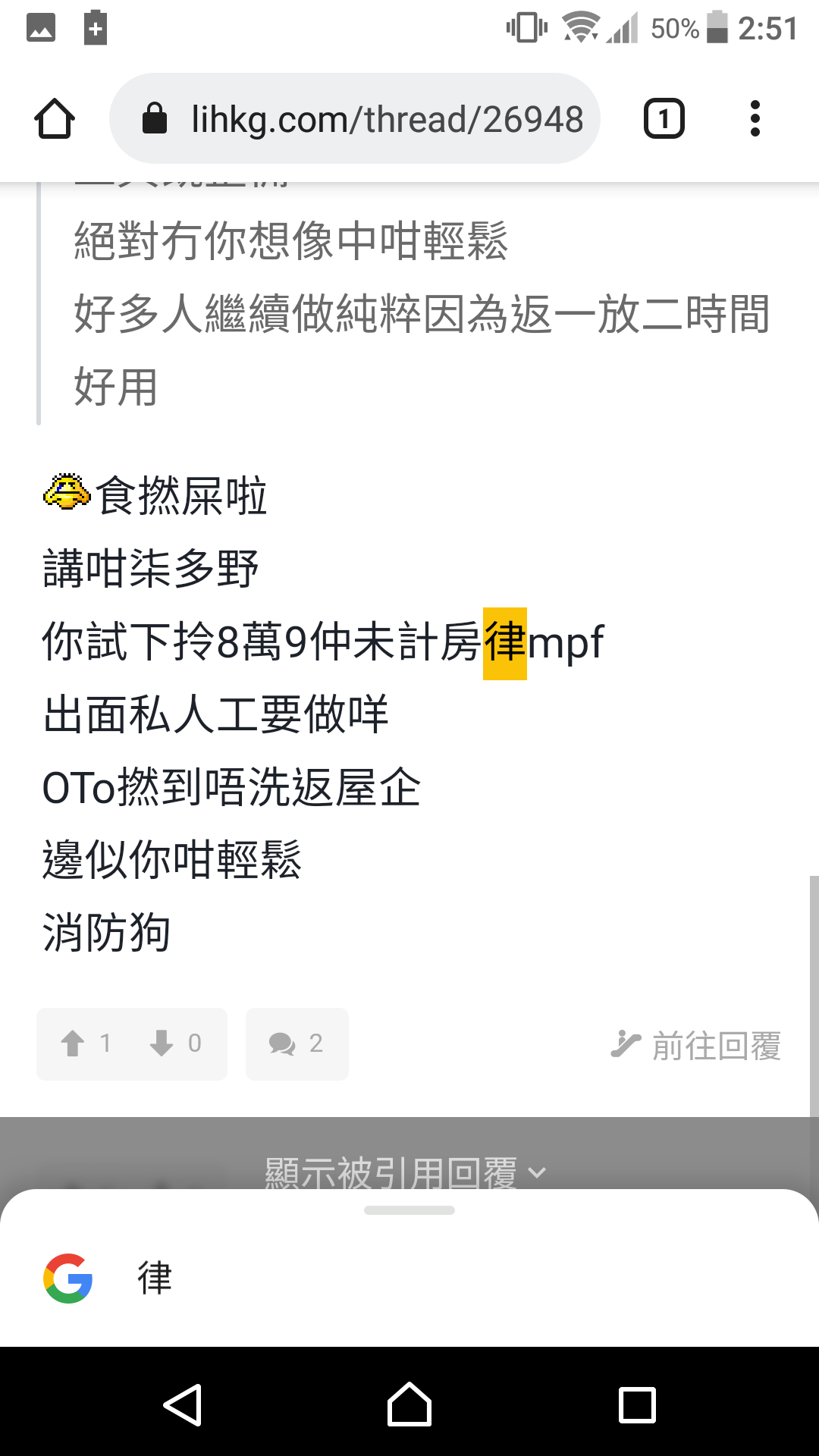
Task: Open the tab switcher showing 1
Action: [664, 118]
